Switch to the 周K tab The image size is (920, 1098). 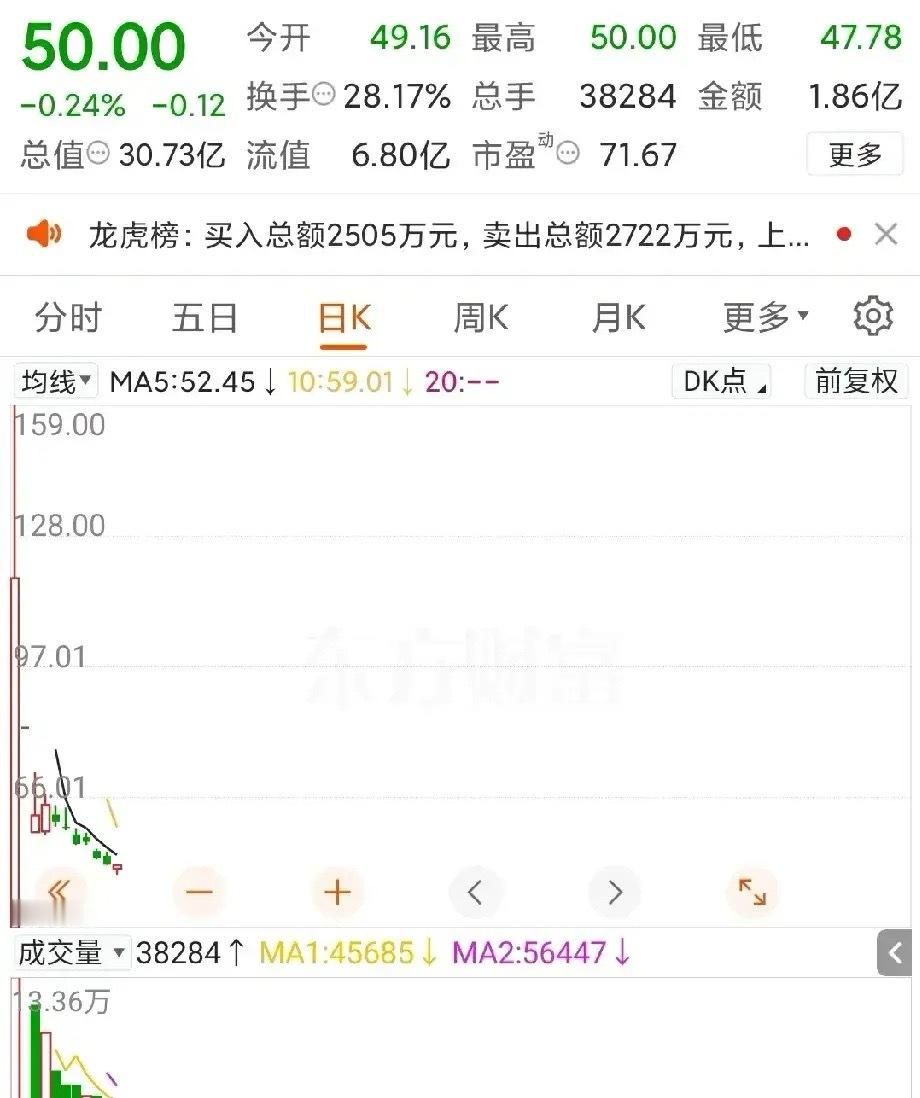click(481, 316)
